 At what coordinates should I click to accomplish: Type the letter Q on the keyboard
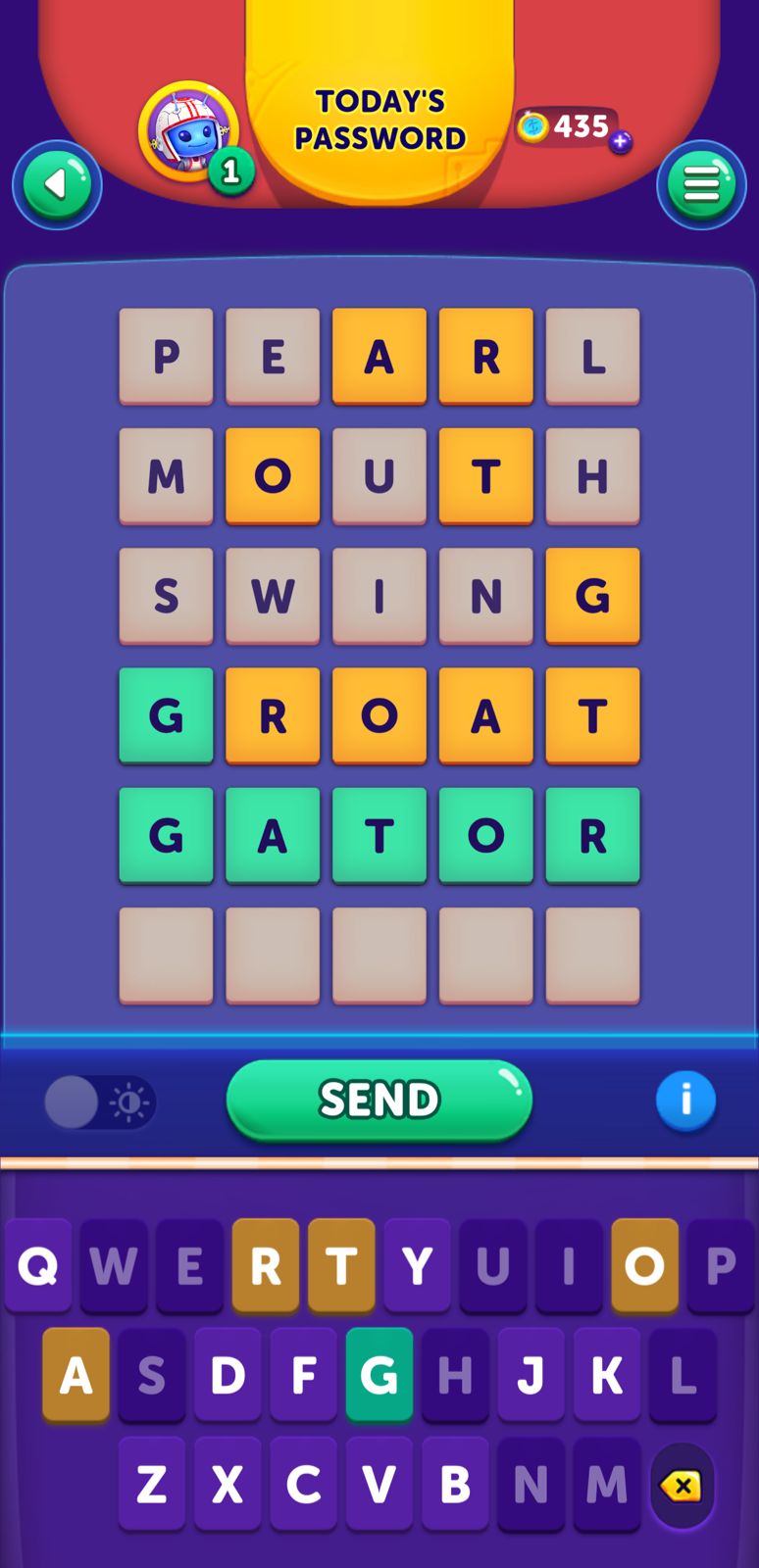38,1266
